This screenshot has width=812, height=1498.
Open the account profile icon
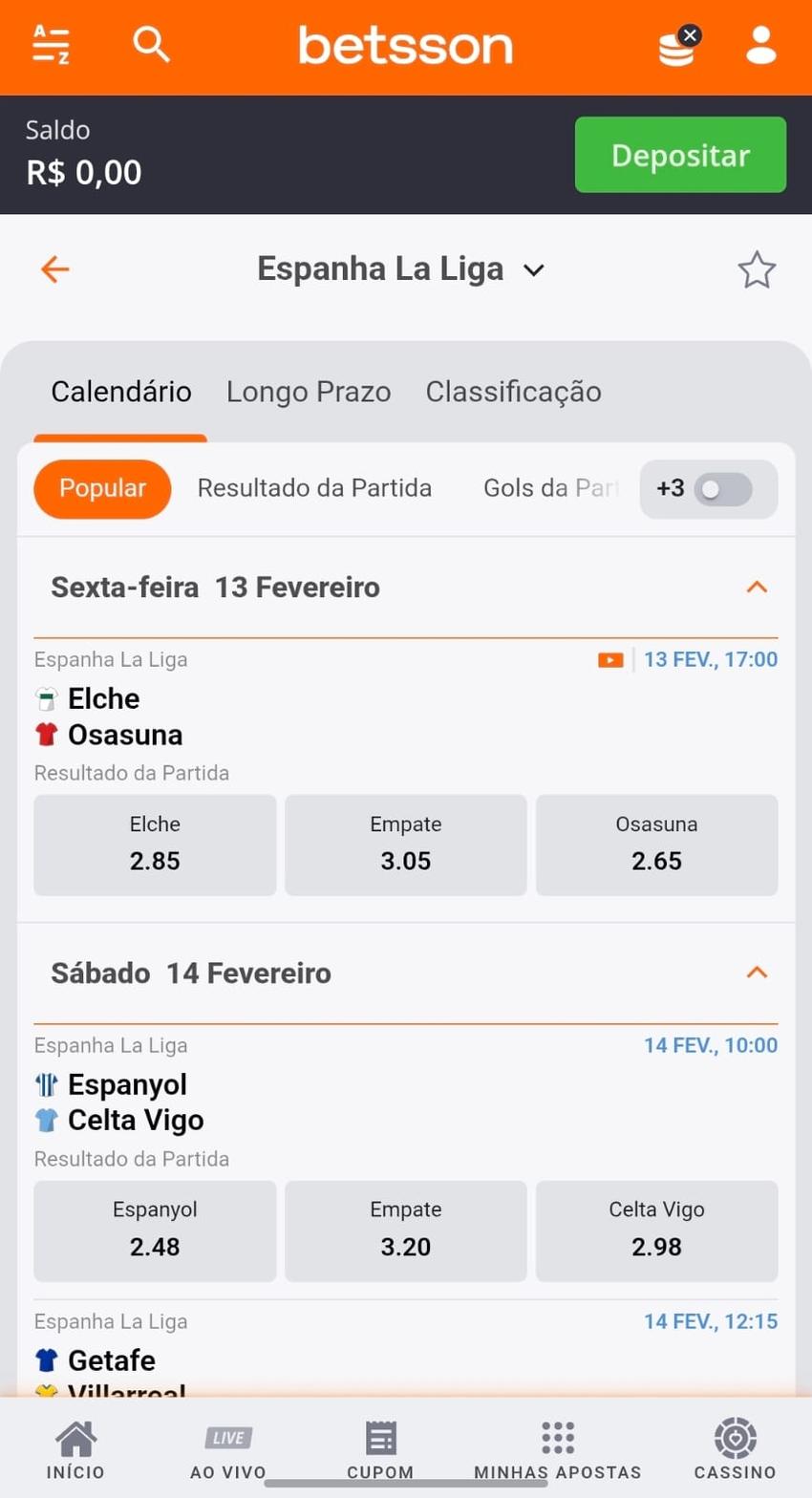761,45
